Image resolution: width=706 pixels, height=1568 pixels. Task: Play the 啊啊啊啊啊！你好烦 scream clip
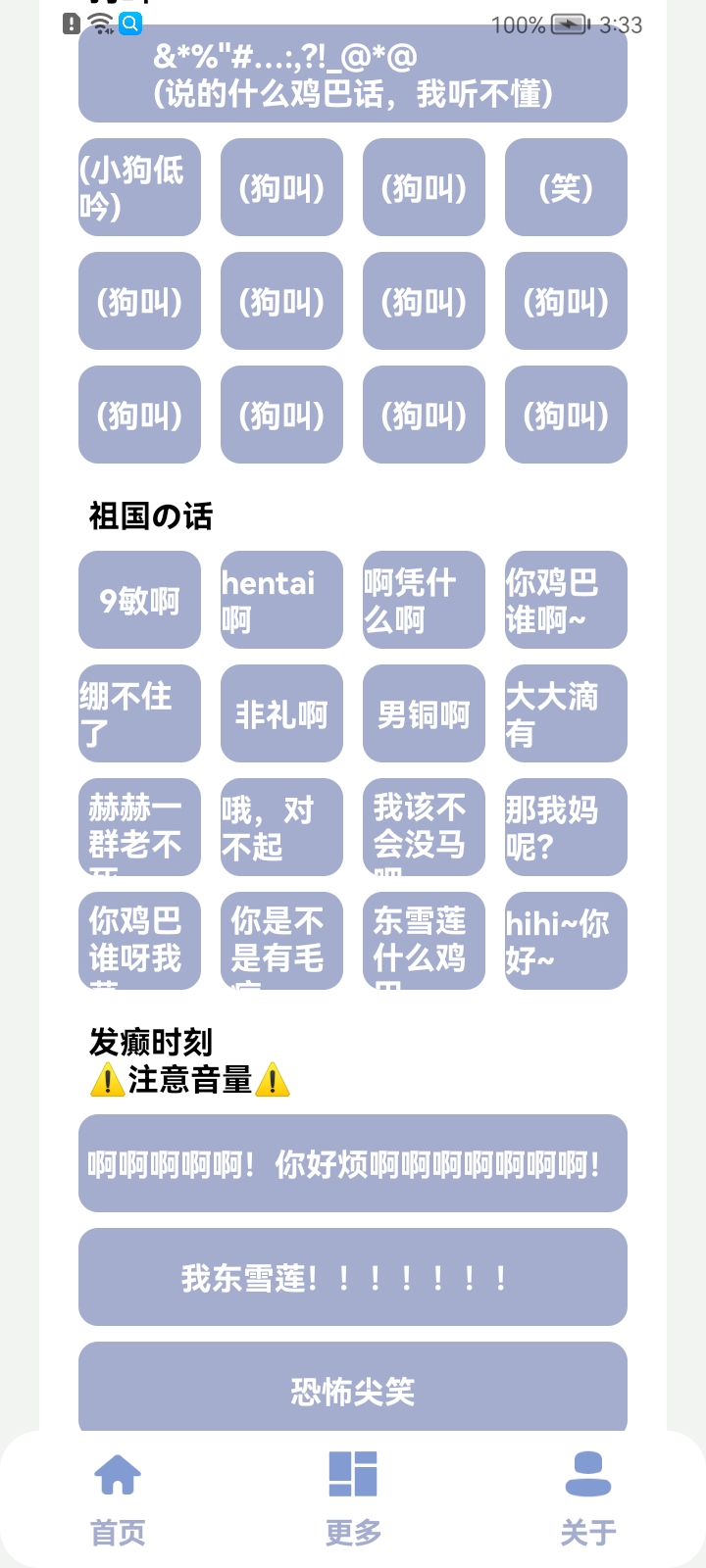click(353, 1163)
